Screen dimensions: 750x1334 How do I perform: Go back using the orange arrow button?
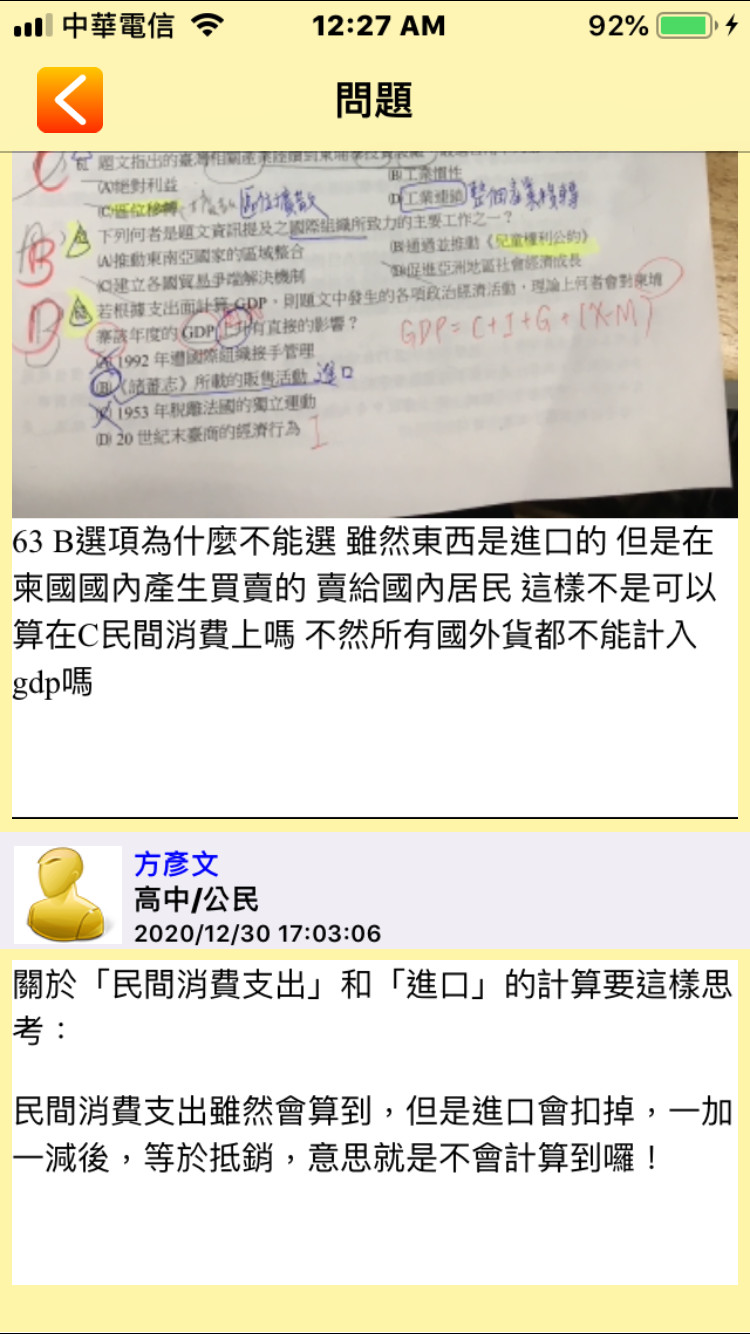(x=70, y=100)
